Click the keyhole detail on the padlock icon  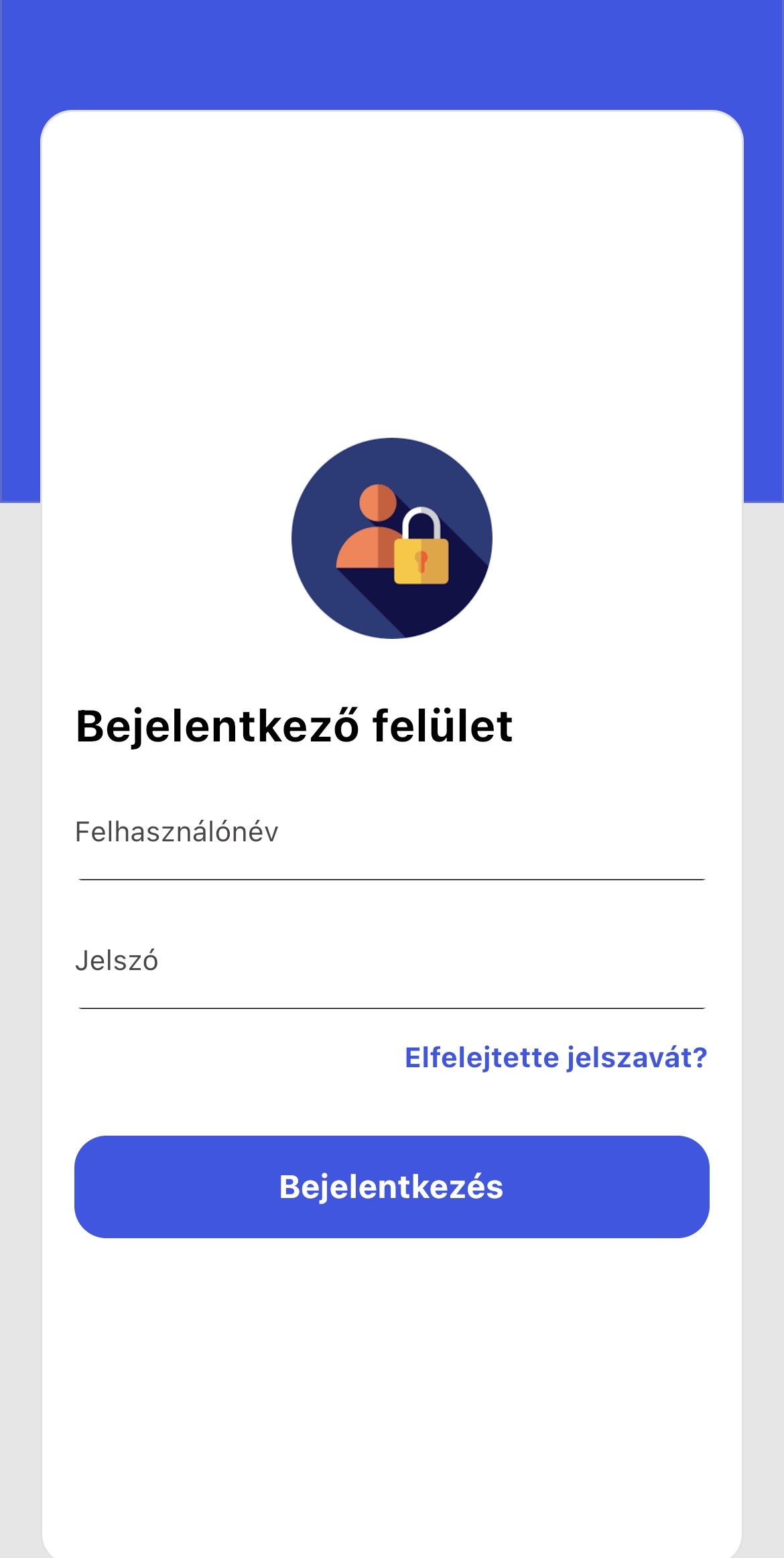(x=422, y=562)
